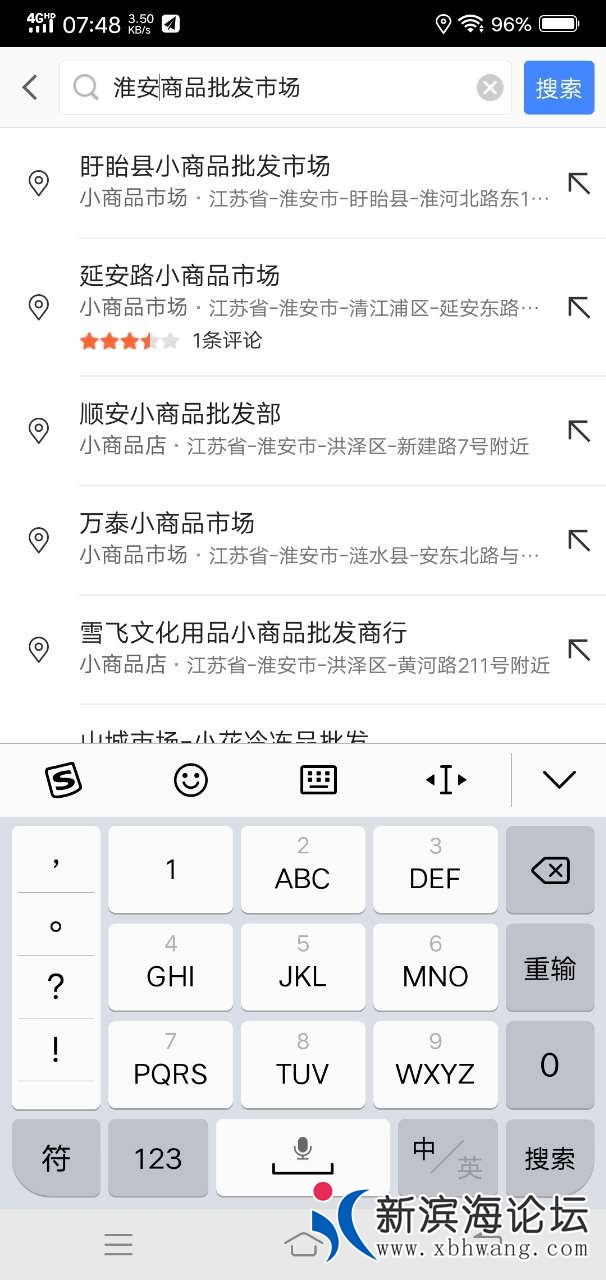Tap the blue 搜索 button
The width and height of the screenshot is (606, 1280).
coord(558,88)
